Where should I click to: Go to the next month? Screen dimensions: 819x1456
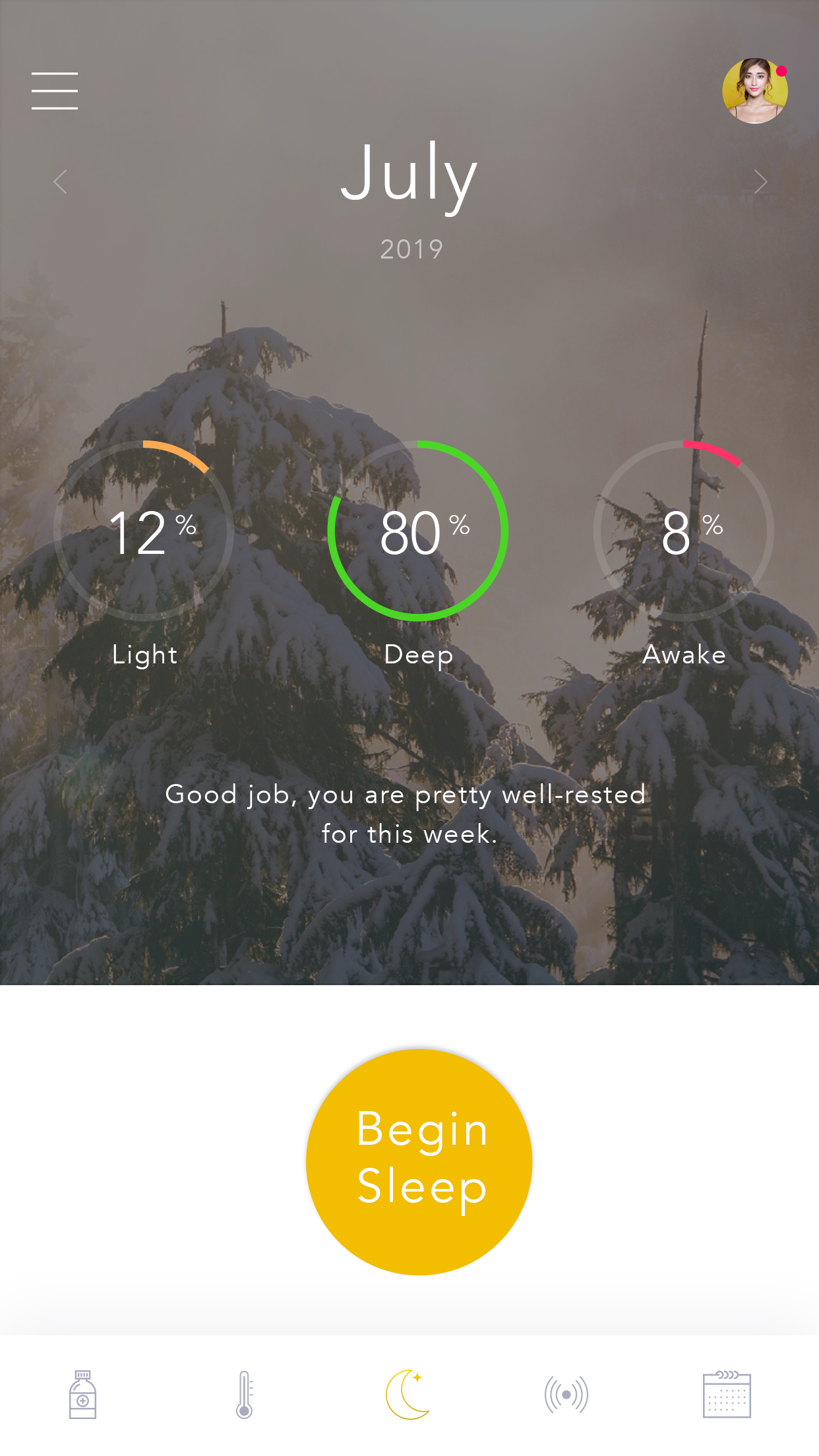pyautogui.click(x=760, y=181)
